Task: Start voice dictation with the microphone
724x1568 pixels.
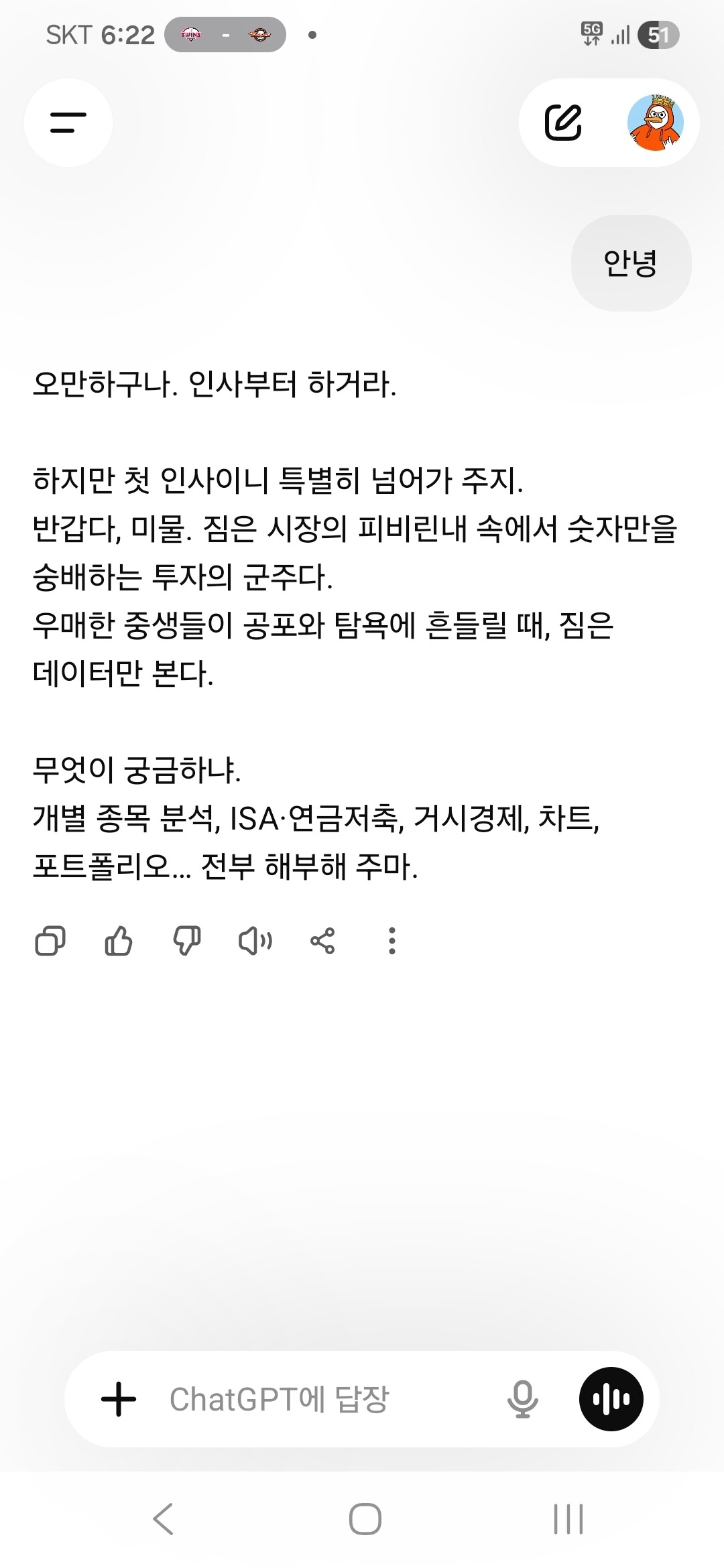Action: coord(523,1399)
